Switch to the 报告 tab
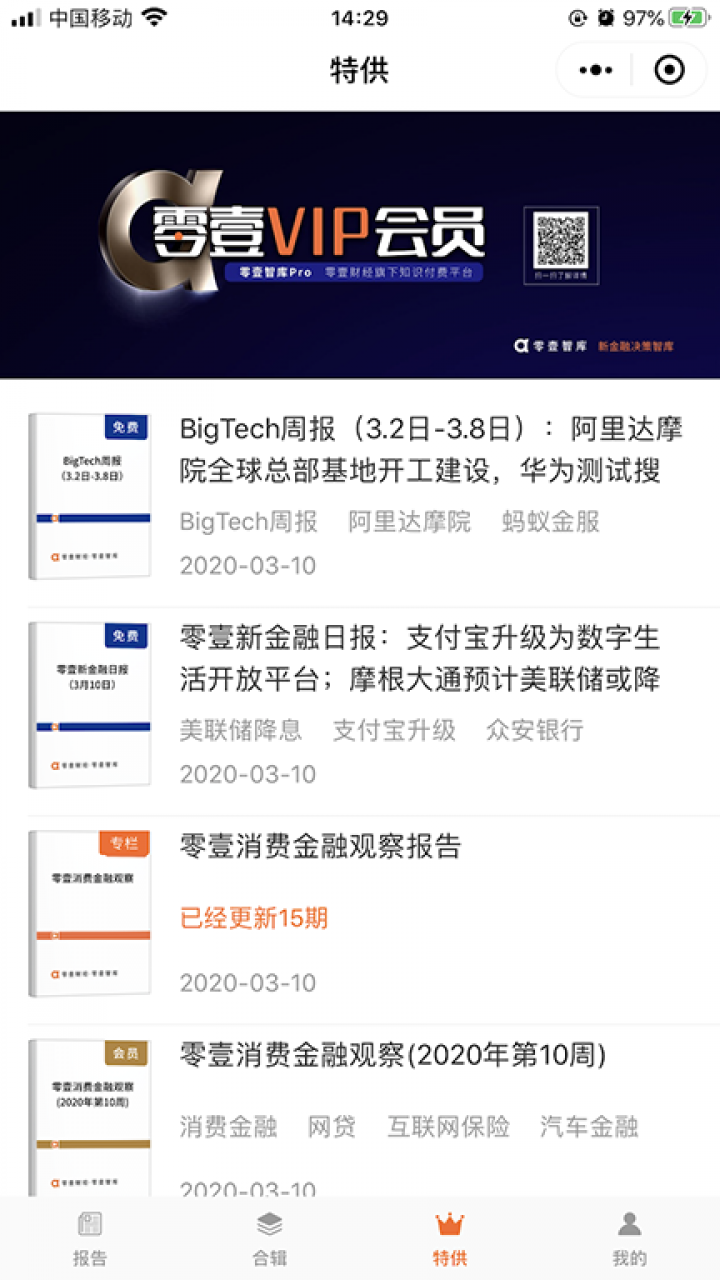 coord(90,1238)
